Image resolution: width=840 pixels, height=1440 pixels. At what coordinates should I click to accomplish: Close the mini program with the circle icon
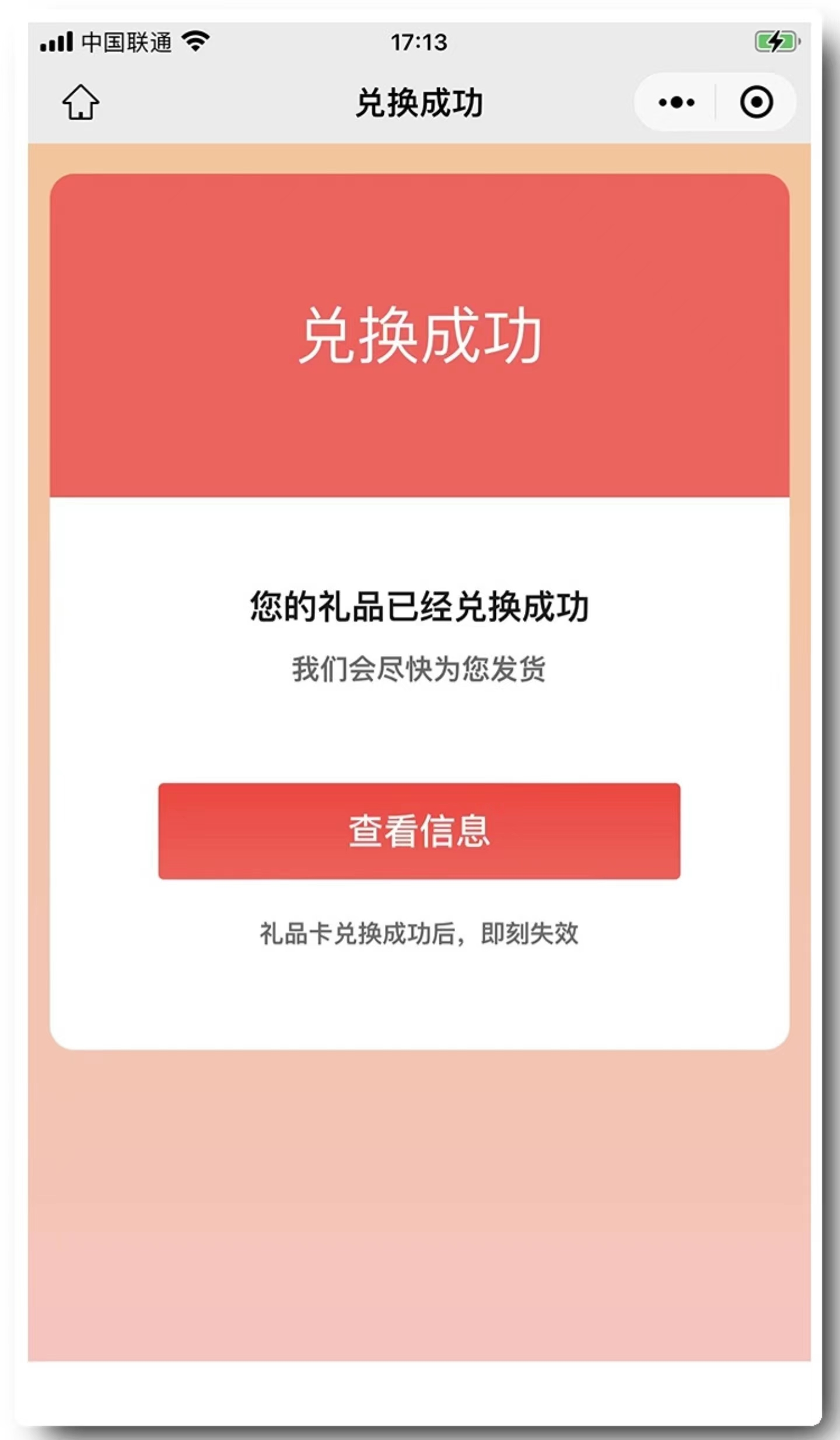click(757, 103)
